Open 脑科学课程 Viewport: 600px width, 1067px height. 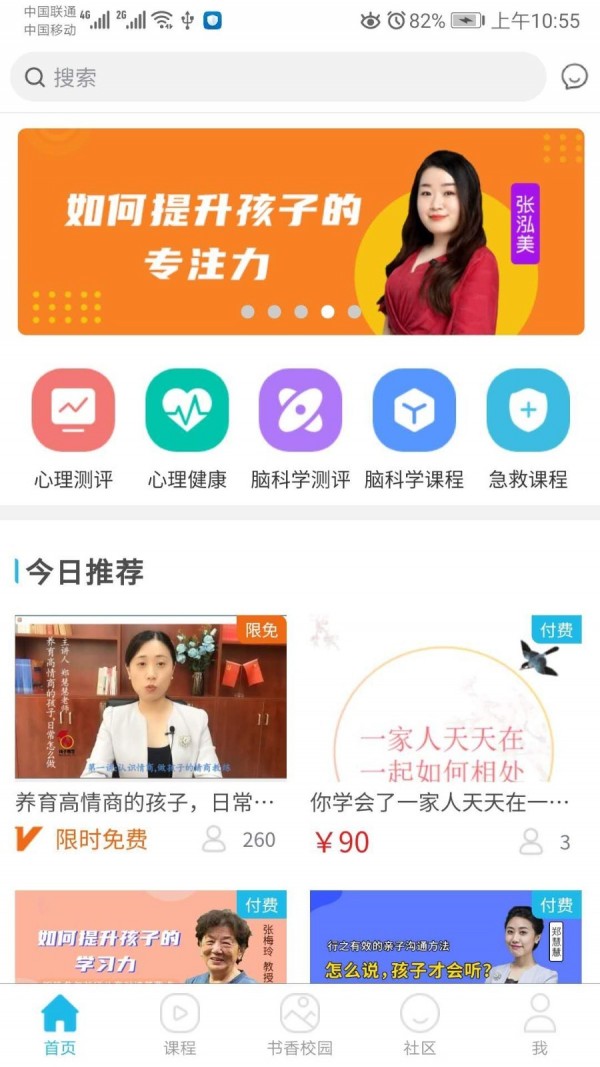[x=414, y=429]
